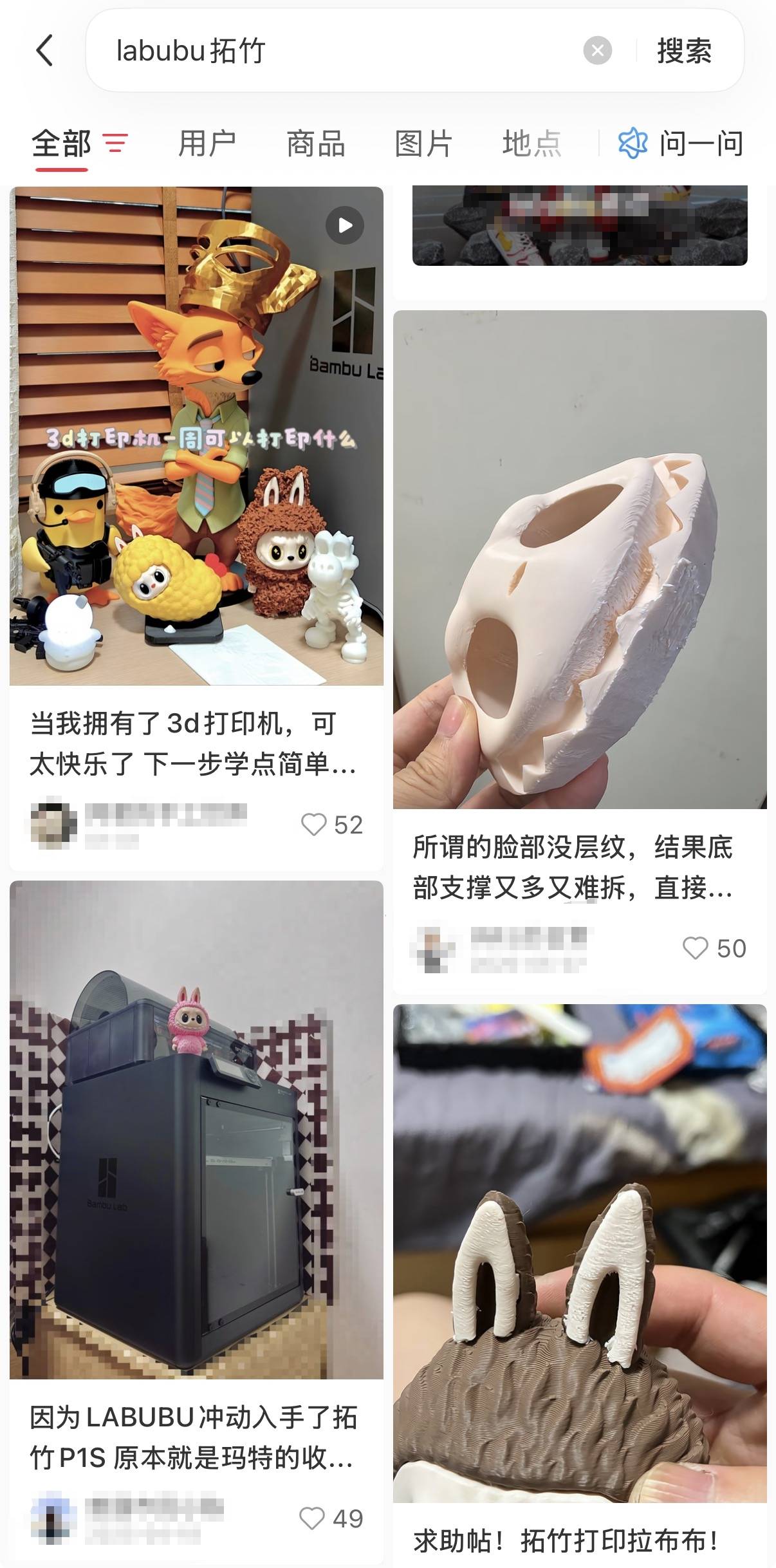Open the post 因为LABUBU冲动入手了拓竹P1S
776x1568 pixels.
[196, 1130]
